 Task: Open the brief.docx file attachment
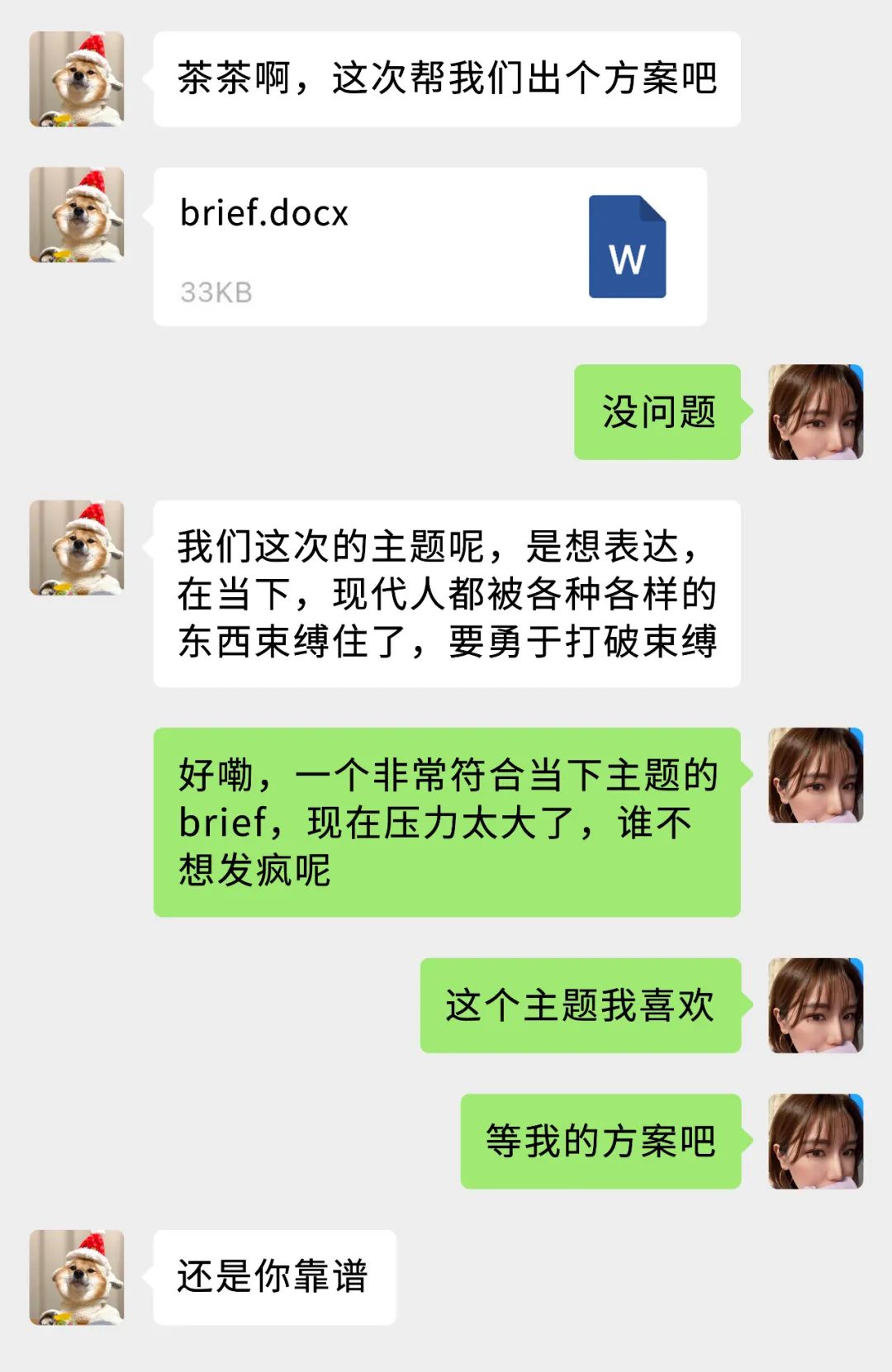coord(429,247)
